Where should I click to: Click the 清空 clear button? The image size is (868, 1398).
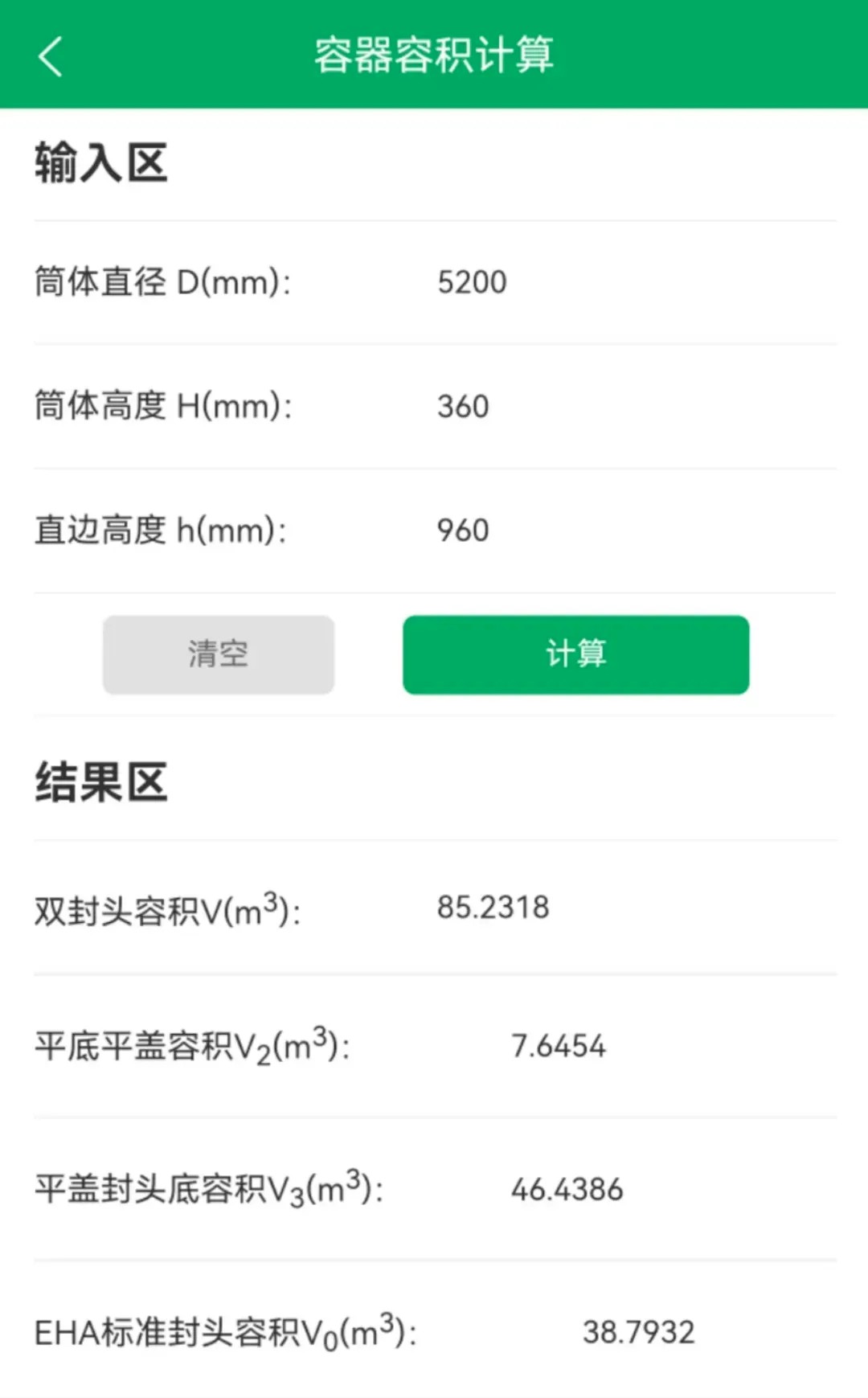(218, 654)
